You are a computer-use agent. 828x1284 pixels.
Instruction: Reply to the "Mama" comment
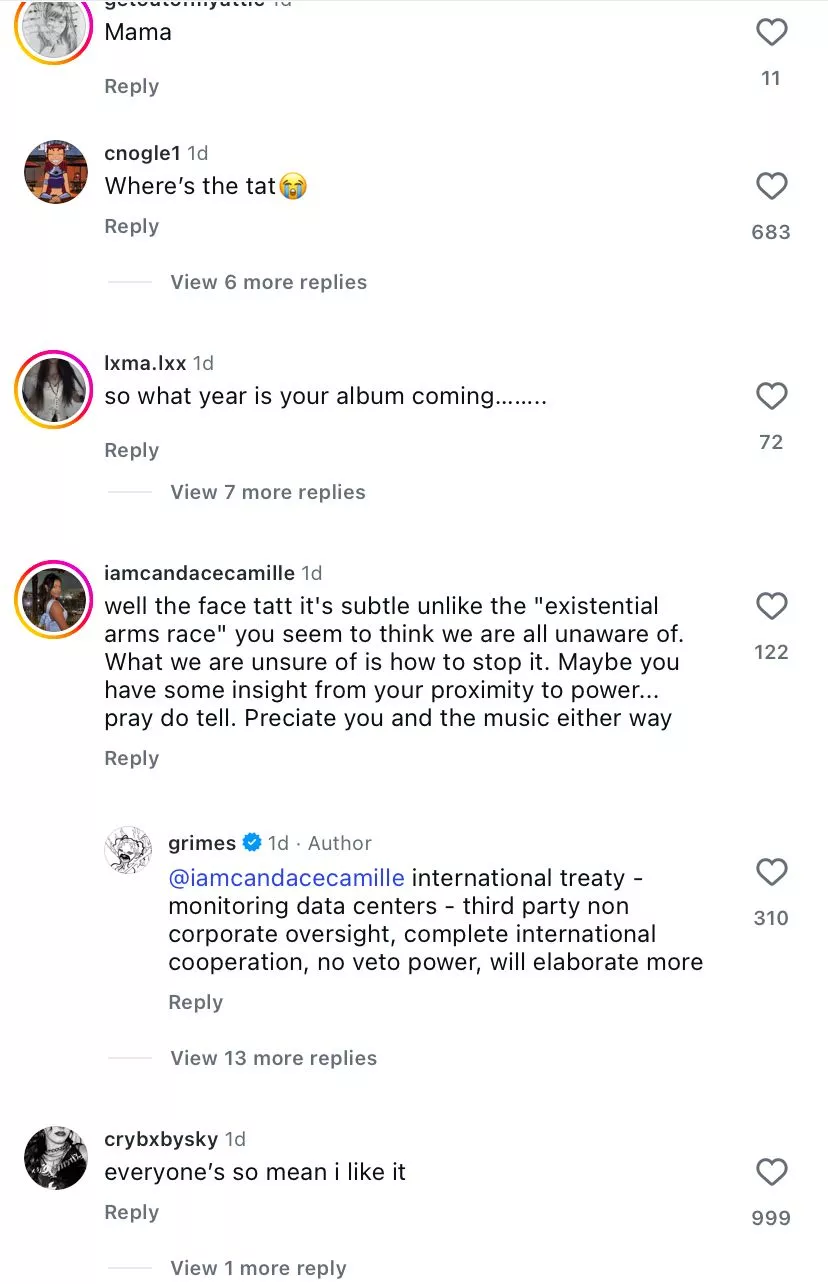pyautogui.click(x=131, y=87)
